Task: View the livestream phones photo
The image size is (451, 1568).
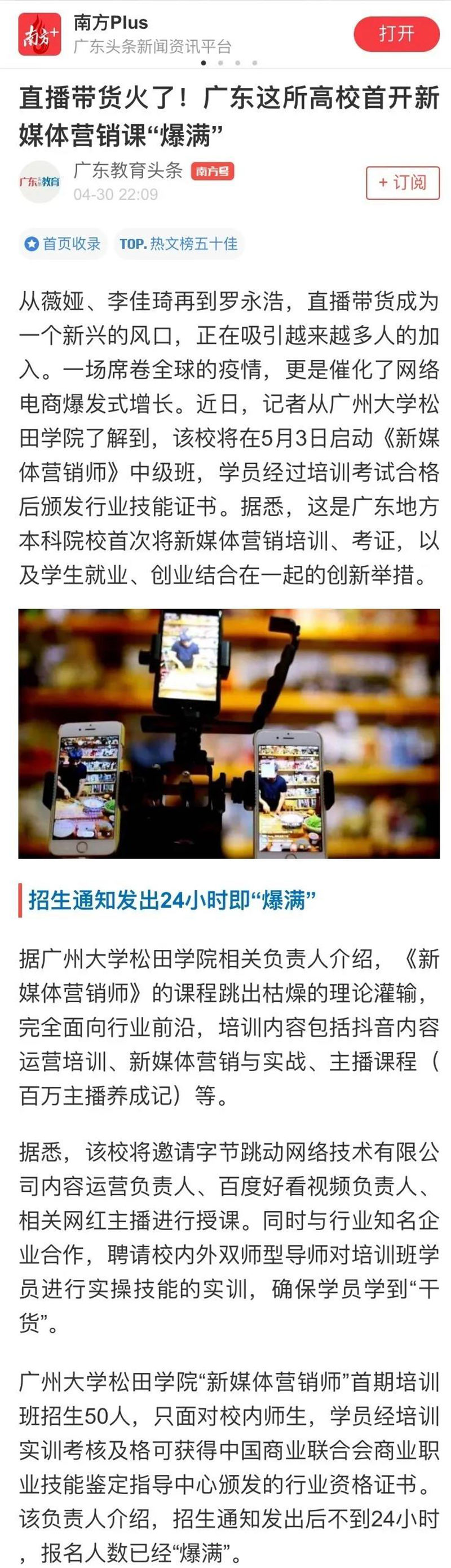Action: point(229,733)
